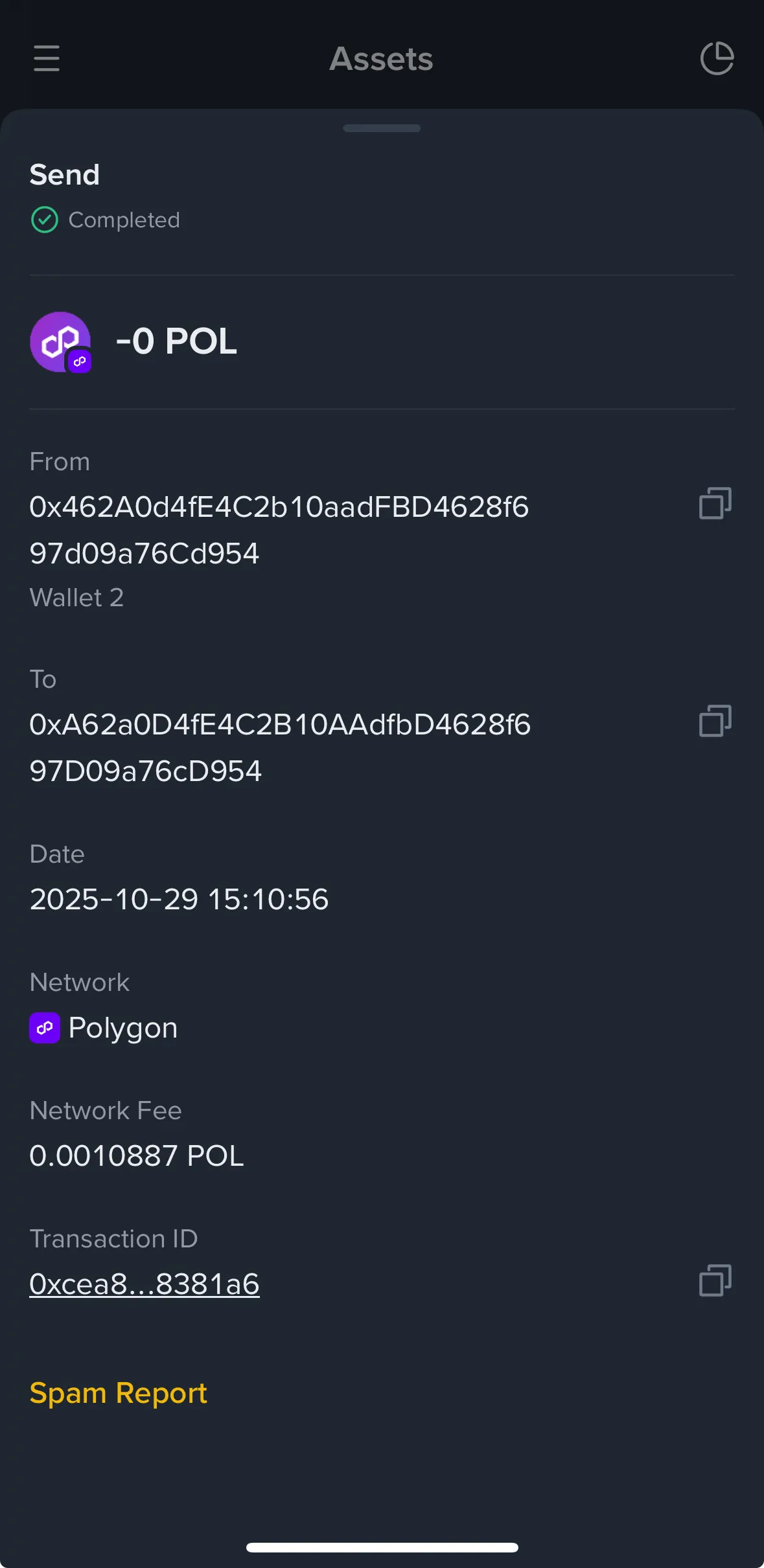The image size is (764, 1568).
Task: Click the Spam Report option
Action: tap(119, 1392)
